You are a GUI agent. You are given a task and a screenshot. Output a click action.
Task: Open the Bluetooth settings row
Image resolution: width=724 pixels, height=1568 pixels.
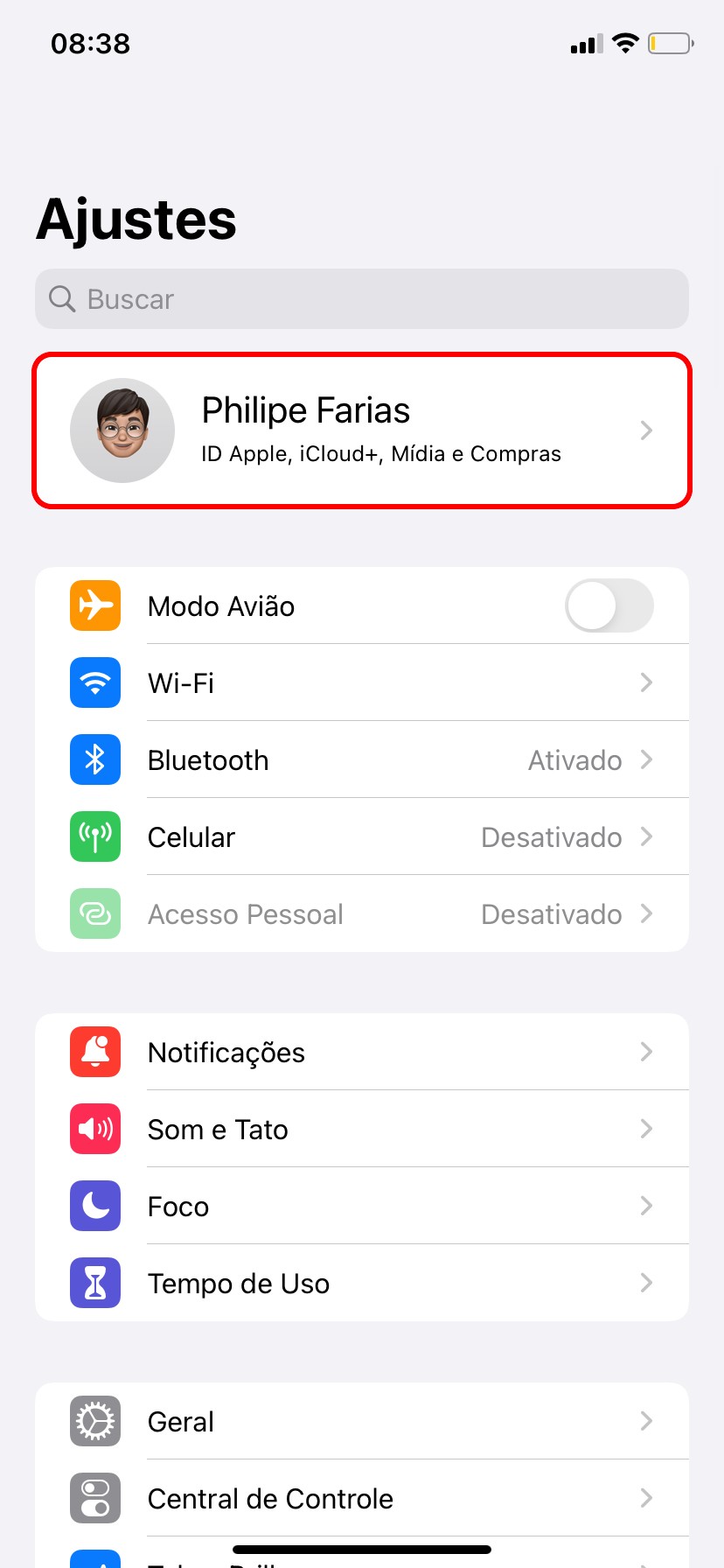[x=362, y=759]
